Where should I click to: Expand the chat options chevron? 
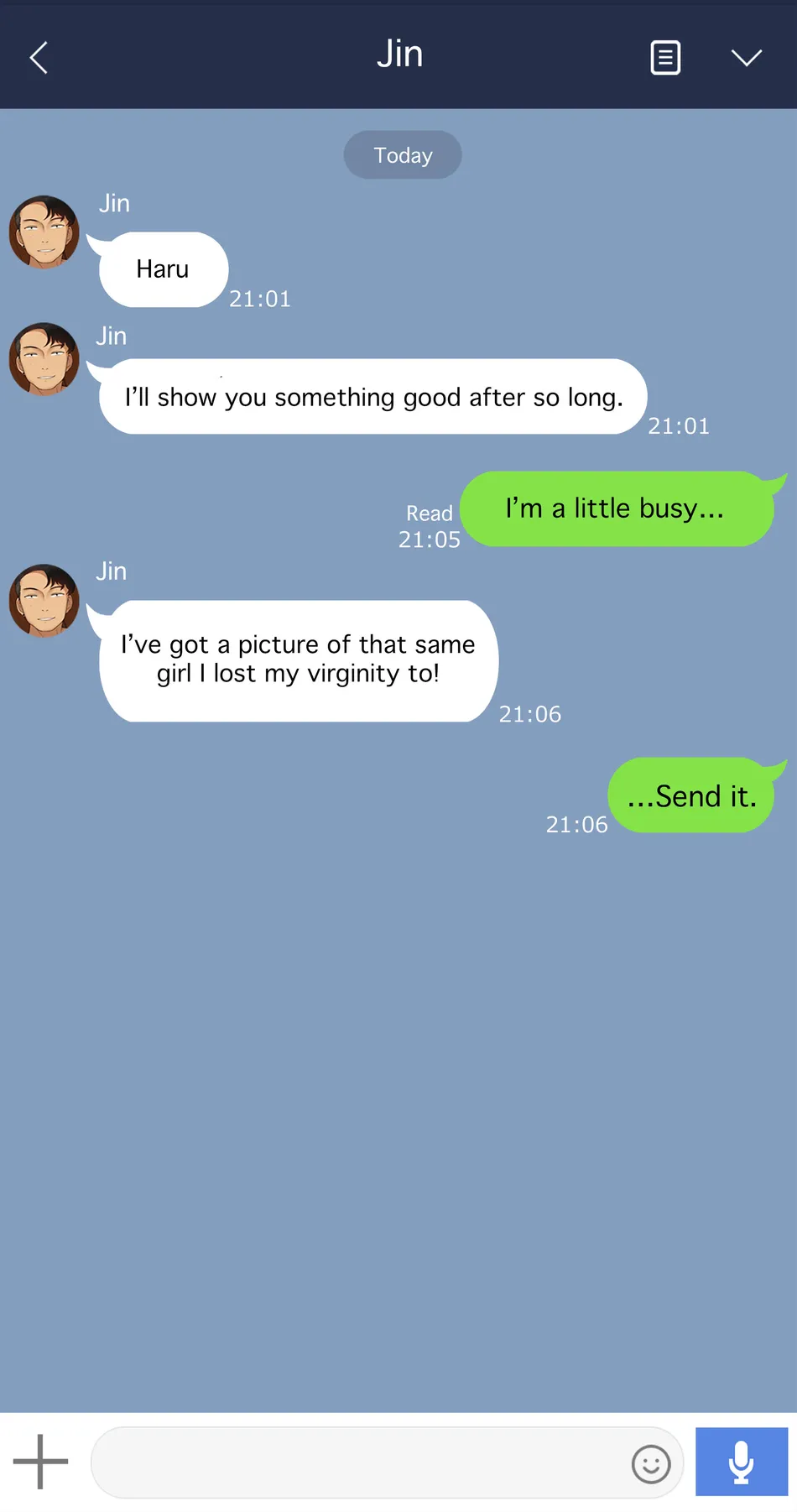[x=746, y=58]
